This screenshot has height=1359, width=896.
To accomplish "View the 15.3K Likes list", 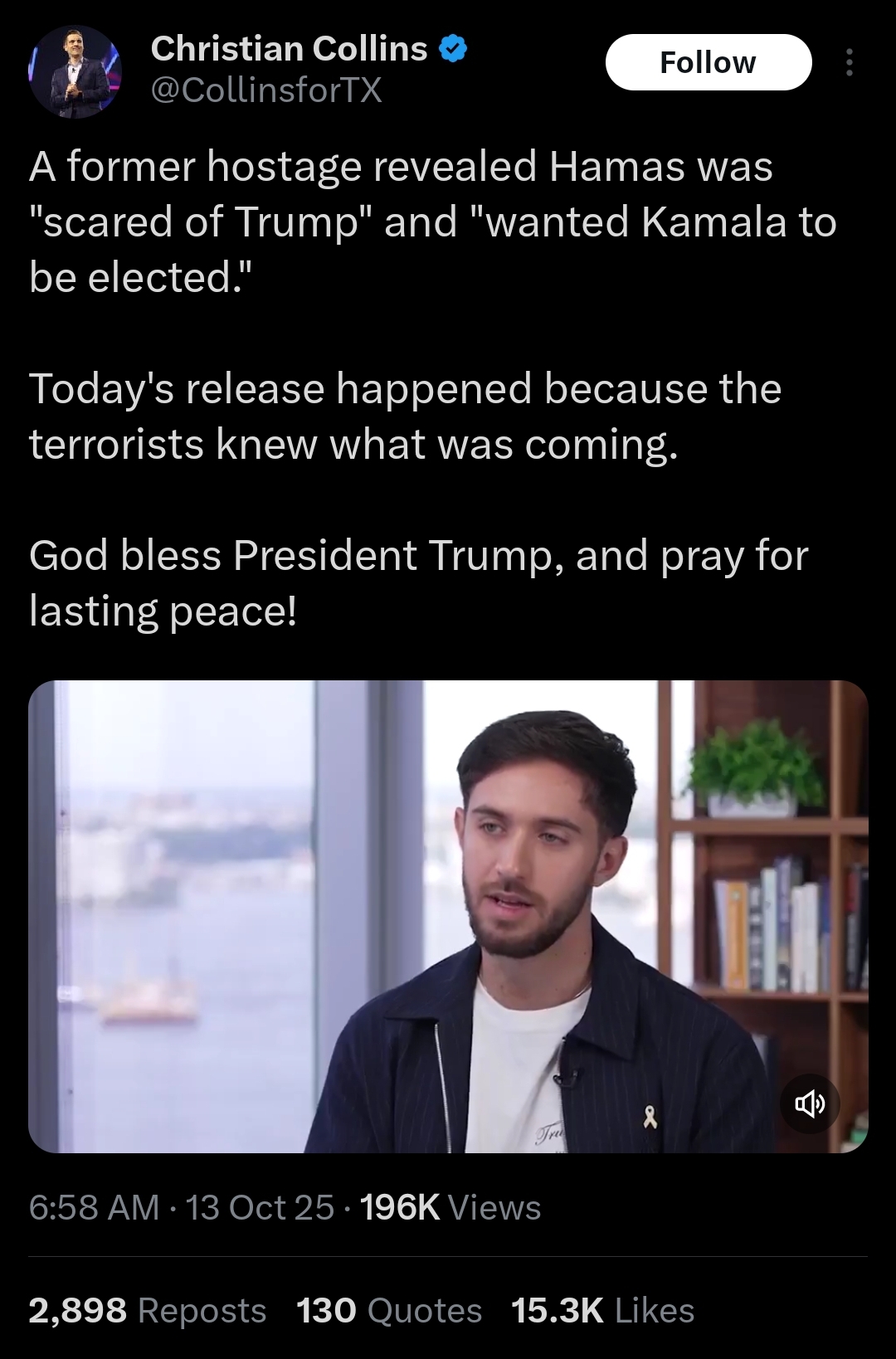I will (603, 1311).
